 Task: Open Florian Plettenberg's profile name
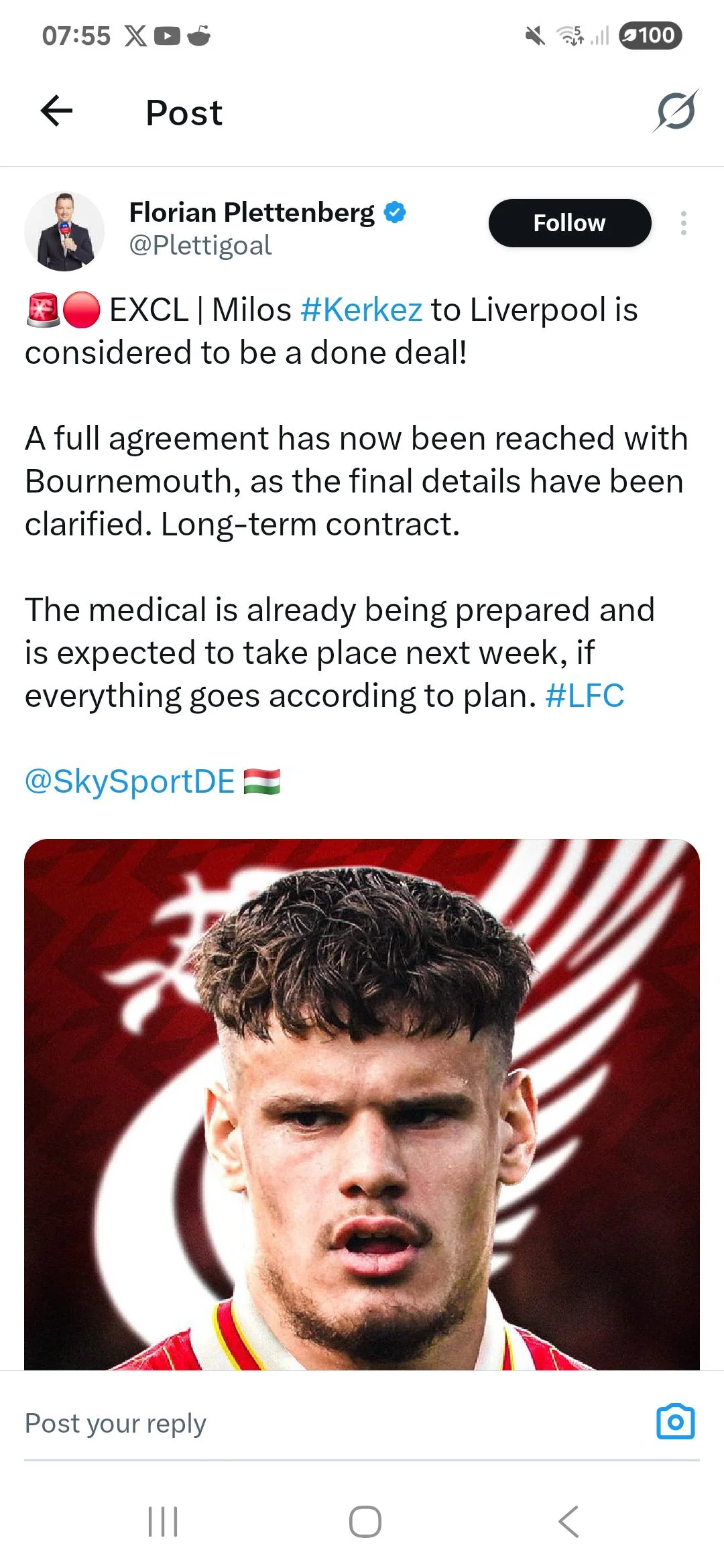(252, 212)
